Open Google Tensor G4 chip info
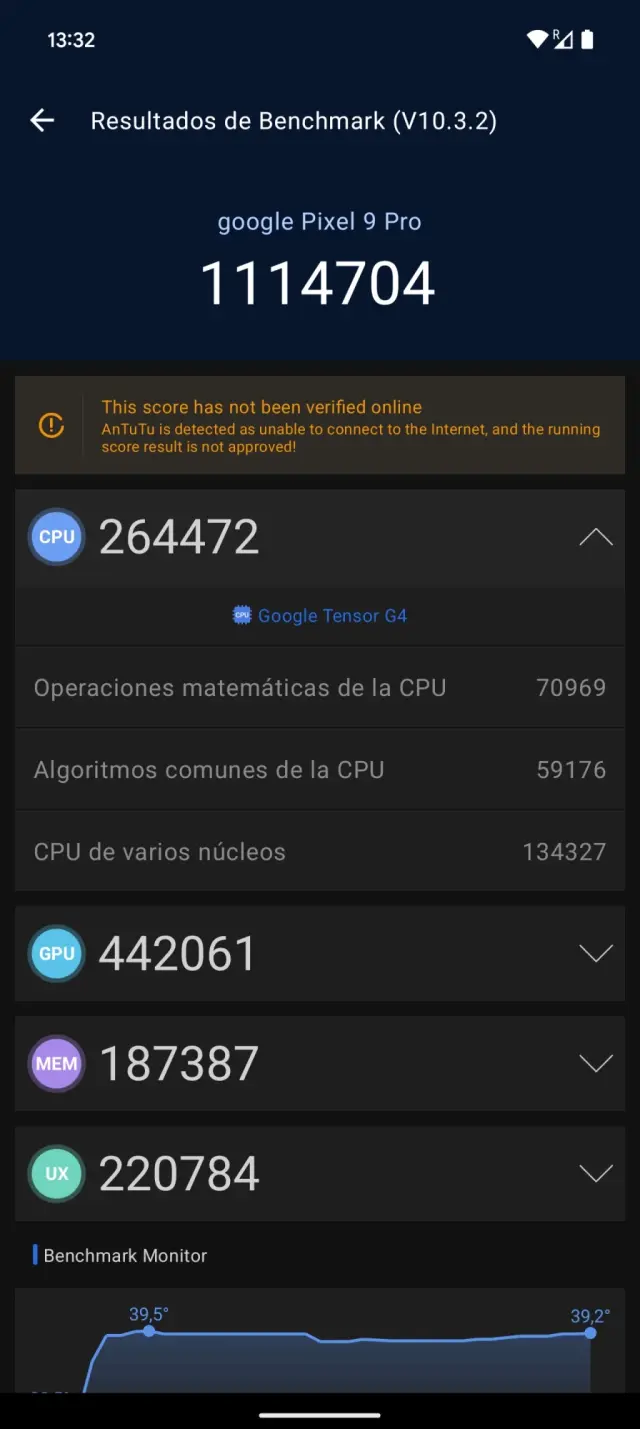640x1429 pixels. [320, 616]
